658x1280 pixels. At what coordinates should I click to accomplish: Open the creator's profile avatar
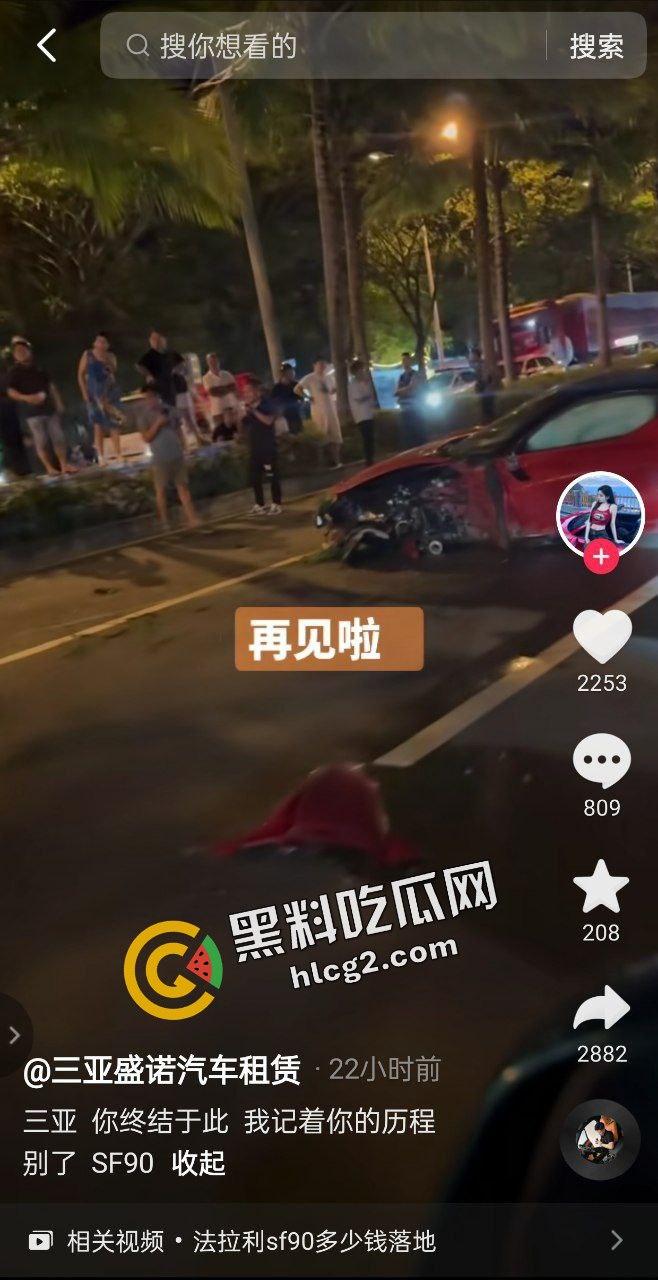click(x=600, y=513)
